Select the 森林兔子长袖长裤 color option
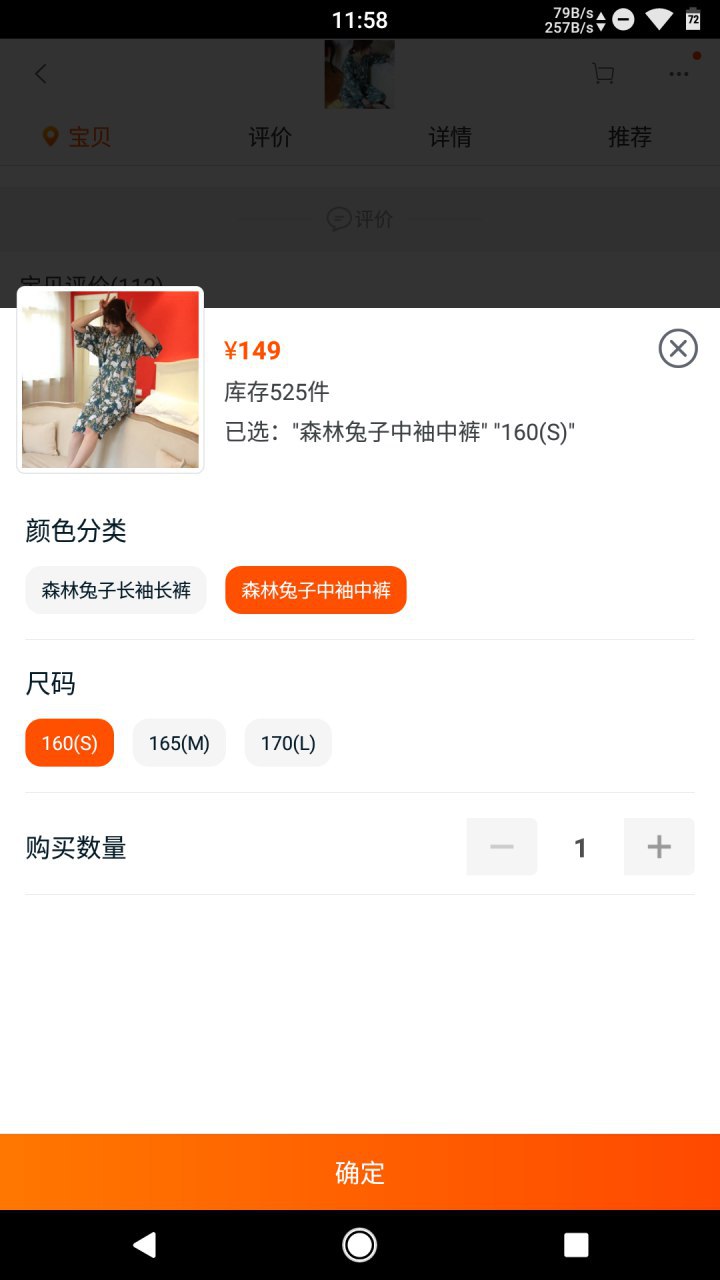The height and width of the screenshot is (1280, 720). (116, 590)
